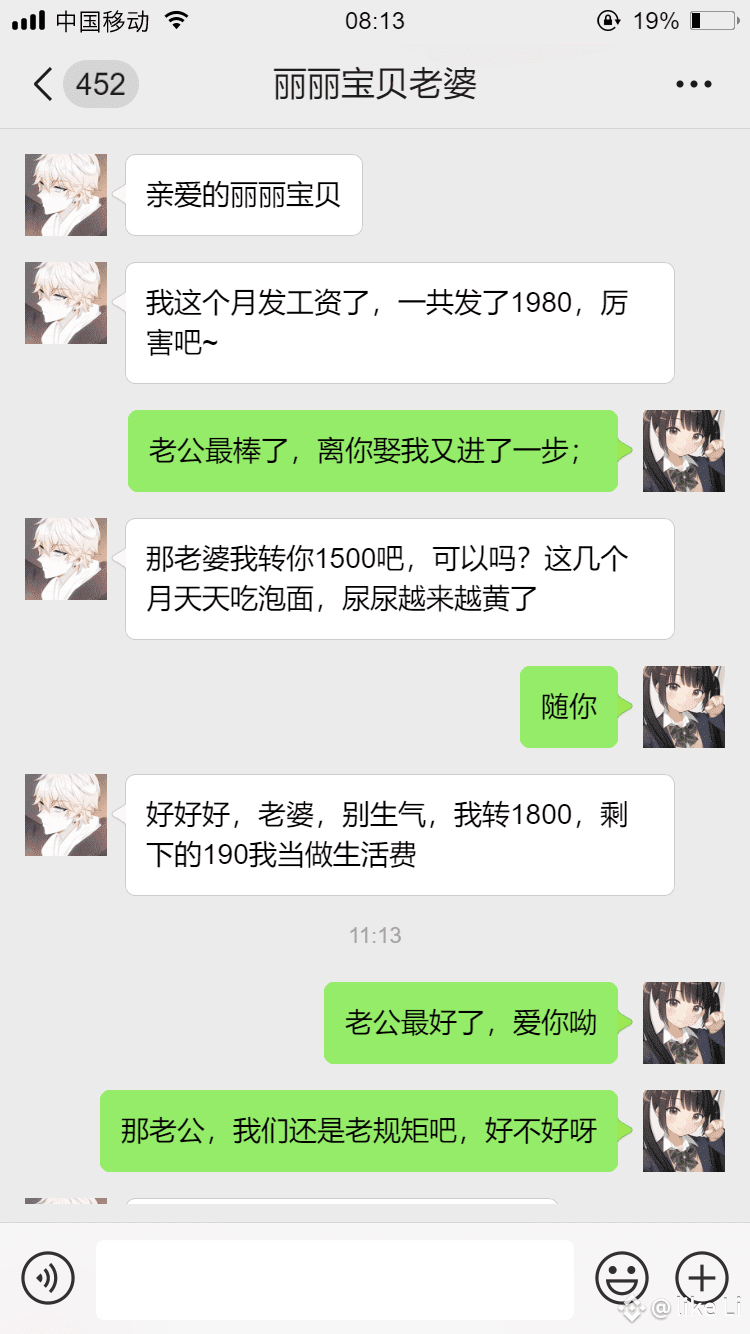The height and width of the screenshot is (1334, 750).
Task: Tap the message text field
Action: tap(334, 1279)
